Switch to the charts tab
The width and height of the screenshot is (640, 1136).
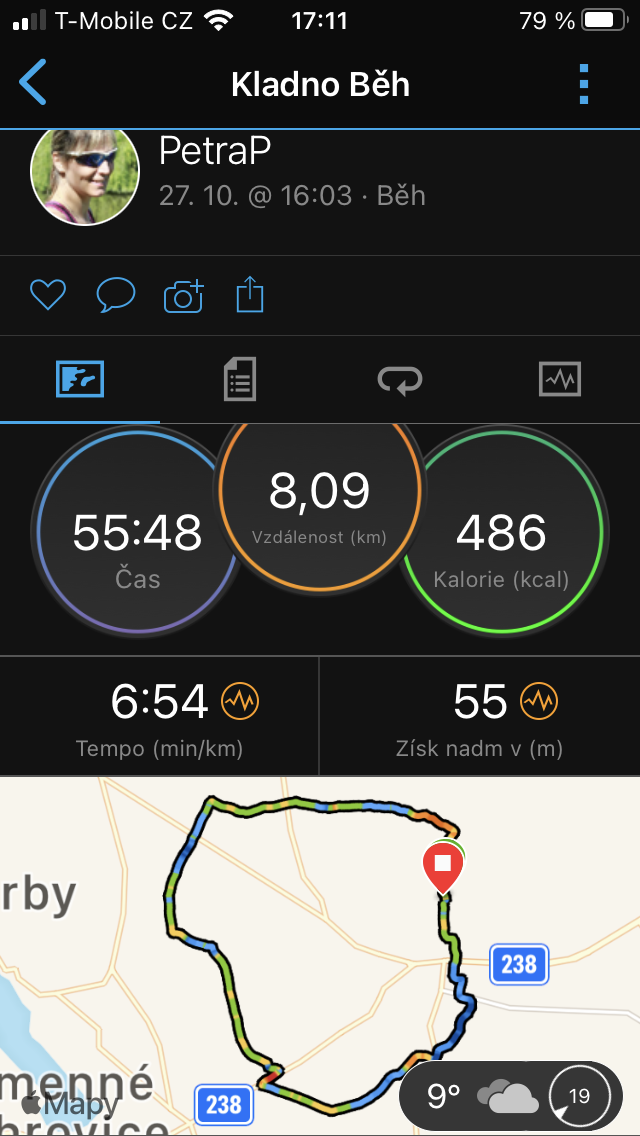[x=560, y=379]
